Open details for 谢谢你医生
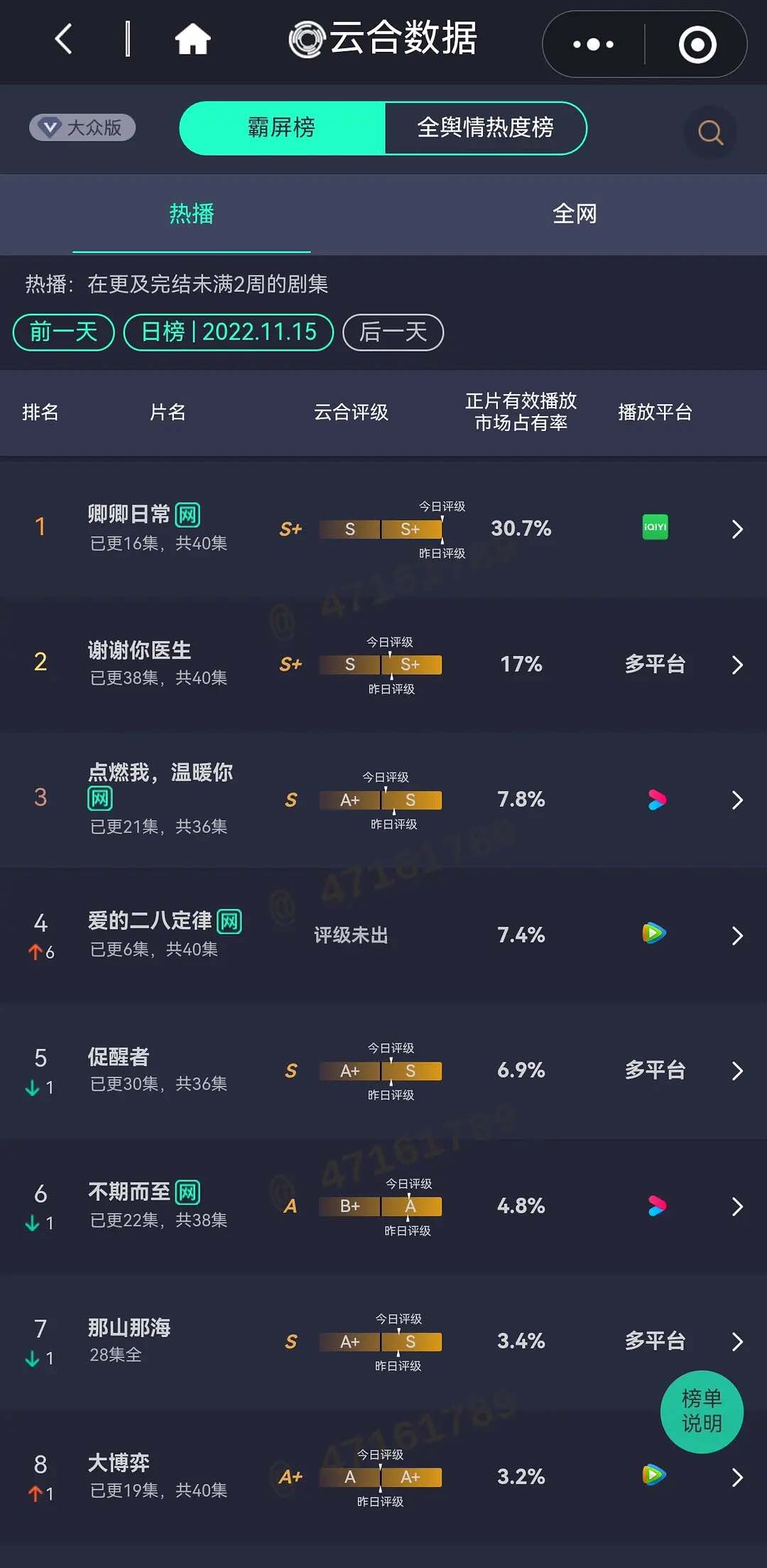This screenshot has height=1568, width=767. (x=383, y=664)
